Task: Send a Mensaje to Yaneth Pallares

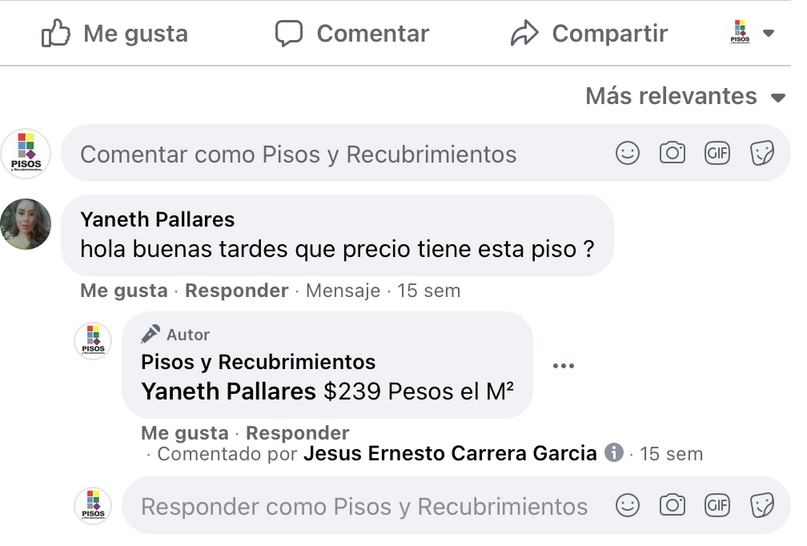Action: [343, 291]
